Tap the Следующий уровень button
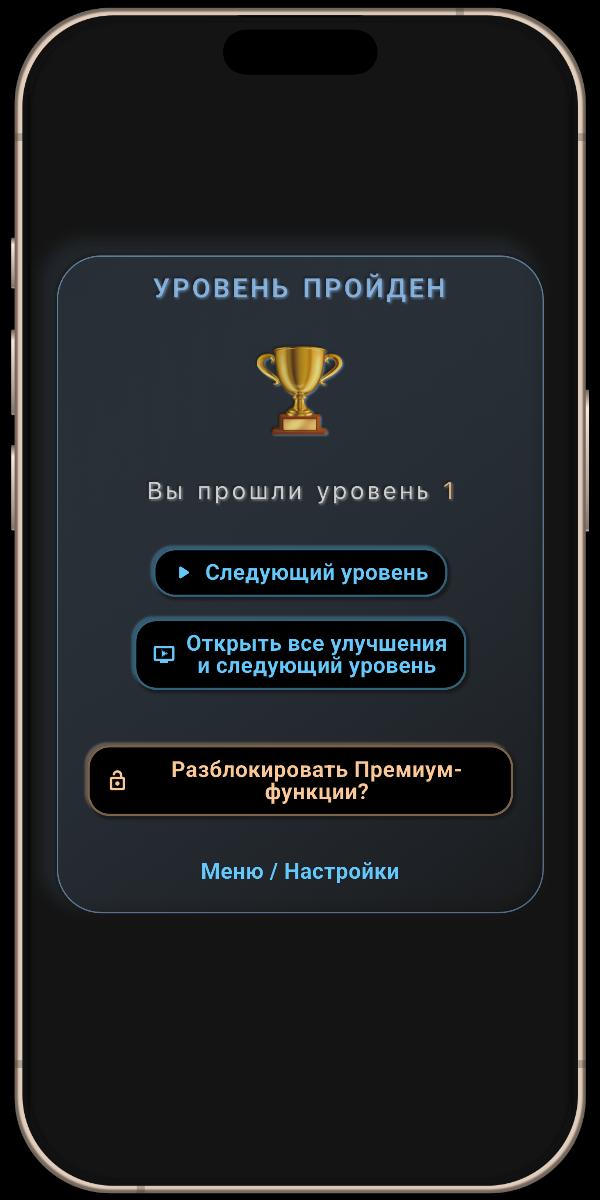This screenshot has height=1200, width=600. 300,573
